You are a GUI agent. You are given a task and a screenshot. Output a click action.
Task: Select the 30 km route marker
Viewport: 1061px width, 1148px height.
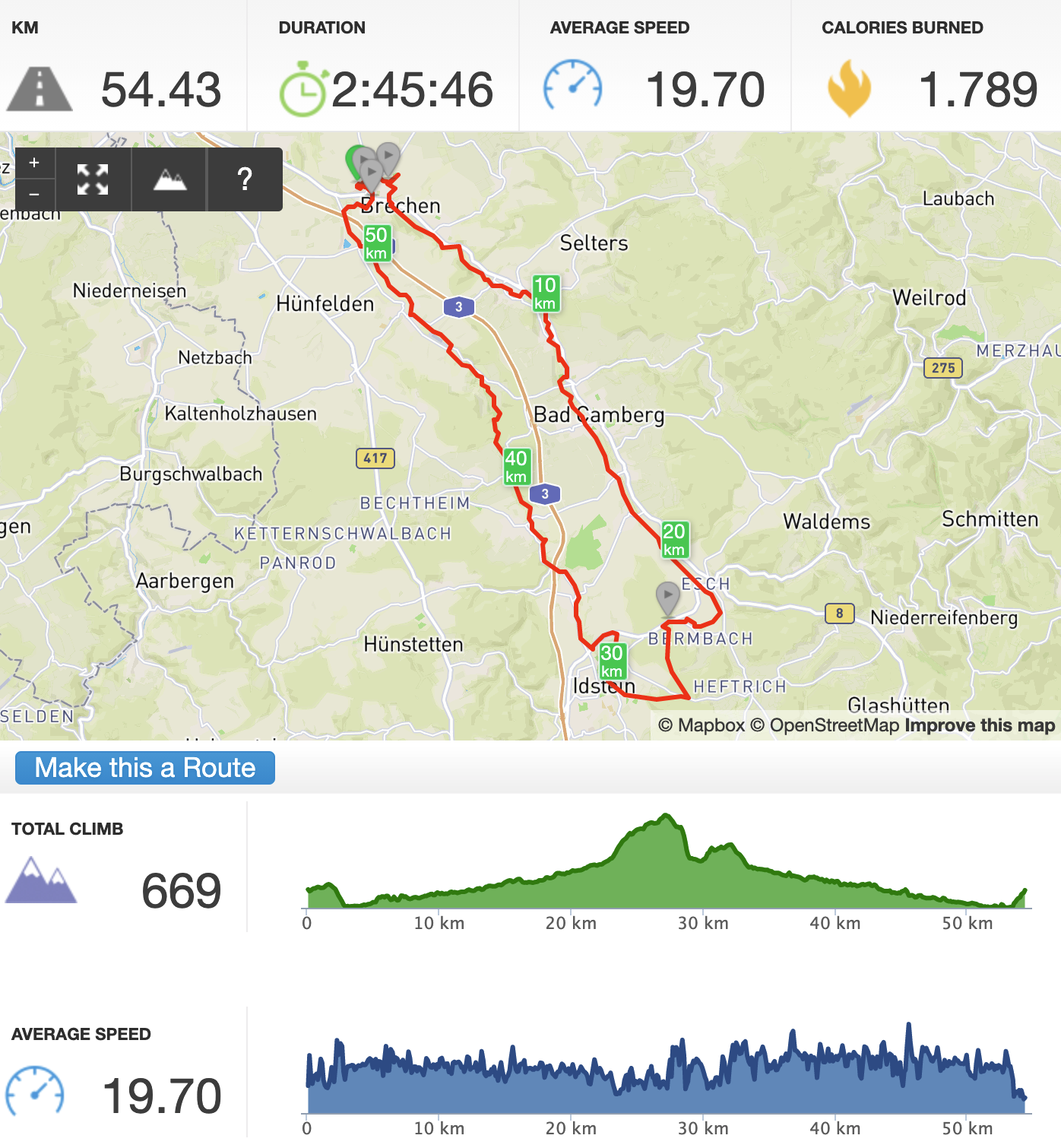612,661
